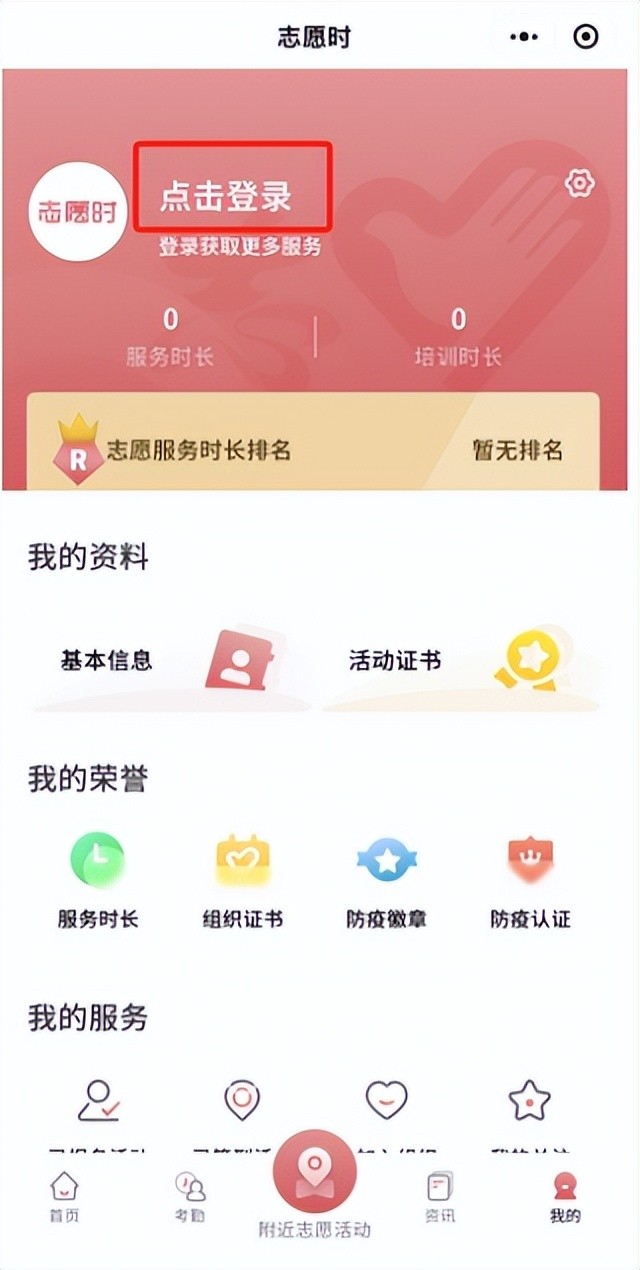This screenshot has width=640, height=1270.
Task: Select 服务时长 under 我的荣誉
Action: tap(97, 881)
